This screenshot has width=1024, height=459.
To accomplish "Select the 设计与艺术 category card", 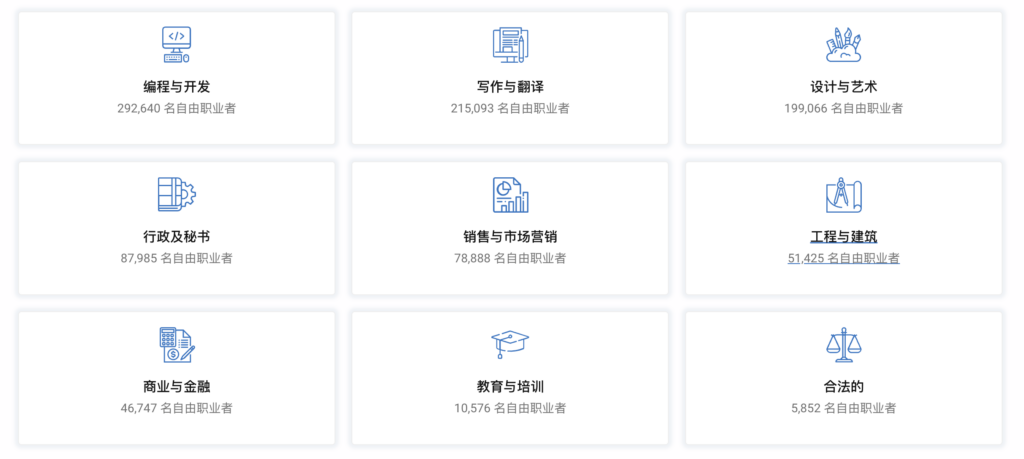I will point(843,78).
